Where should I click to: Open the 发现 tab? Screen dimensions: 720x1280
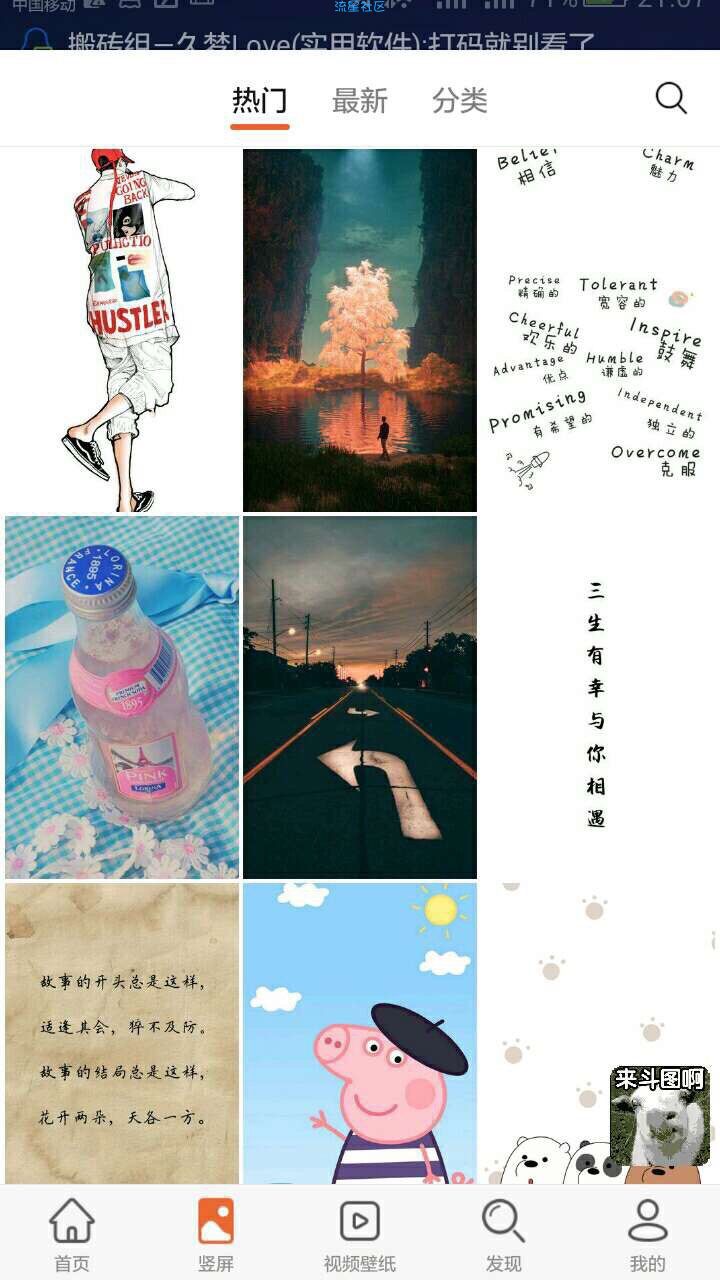(503, 1234)
